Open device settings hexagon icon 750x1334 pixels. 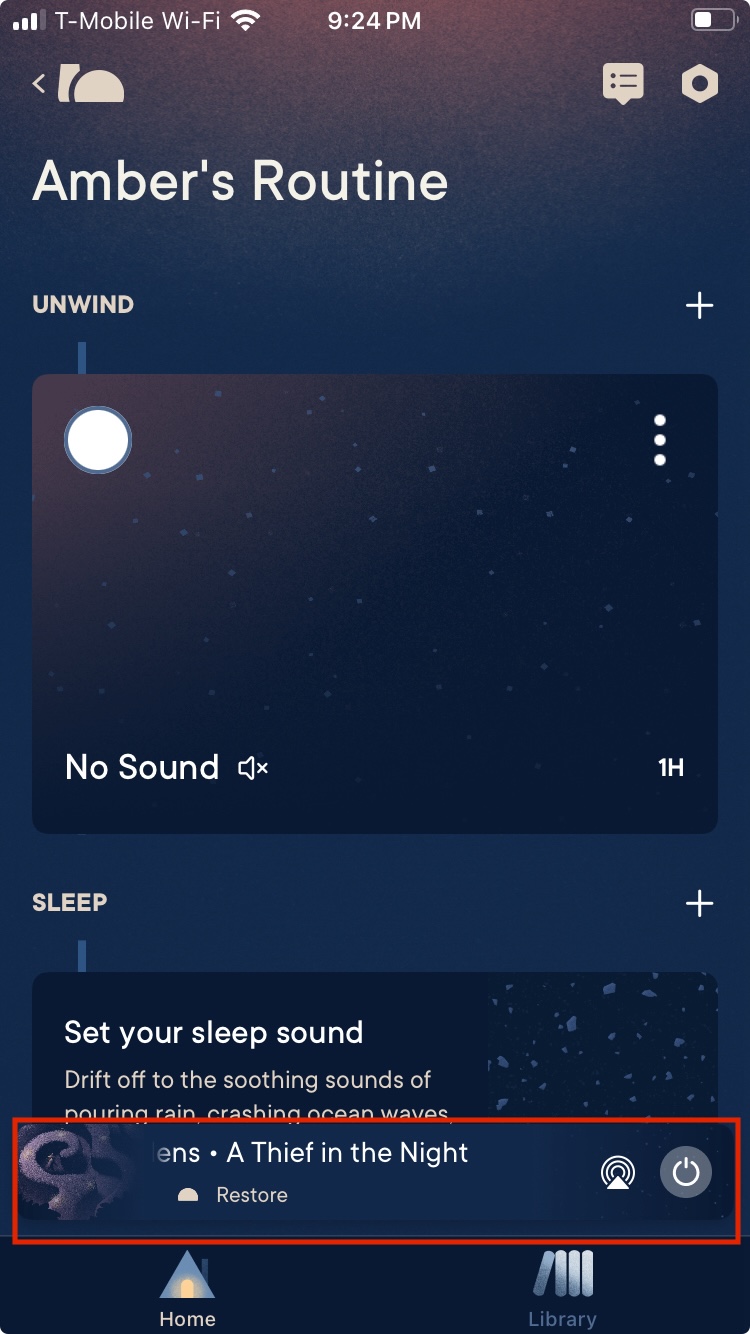pos(700,84)
